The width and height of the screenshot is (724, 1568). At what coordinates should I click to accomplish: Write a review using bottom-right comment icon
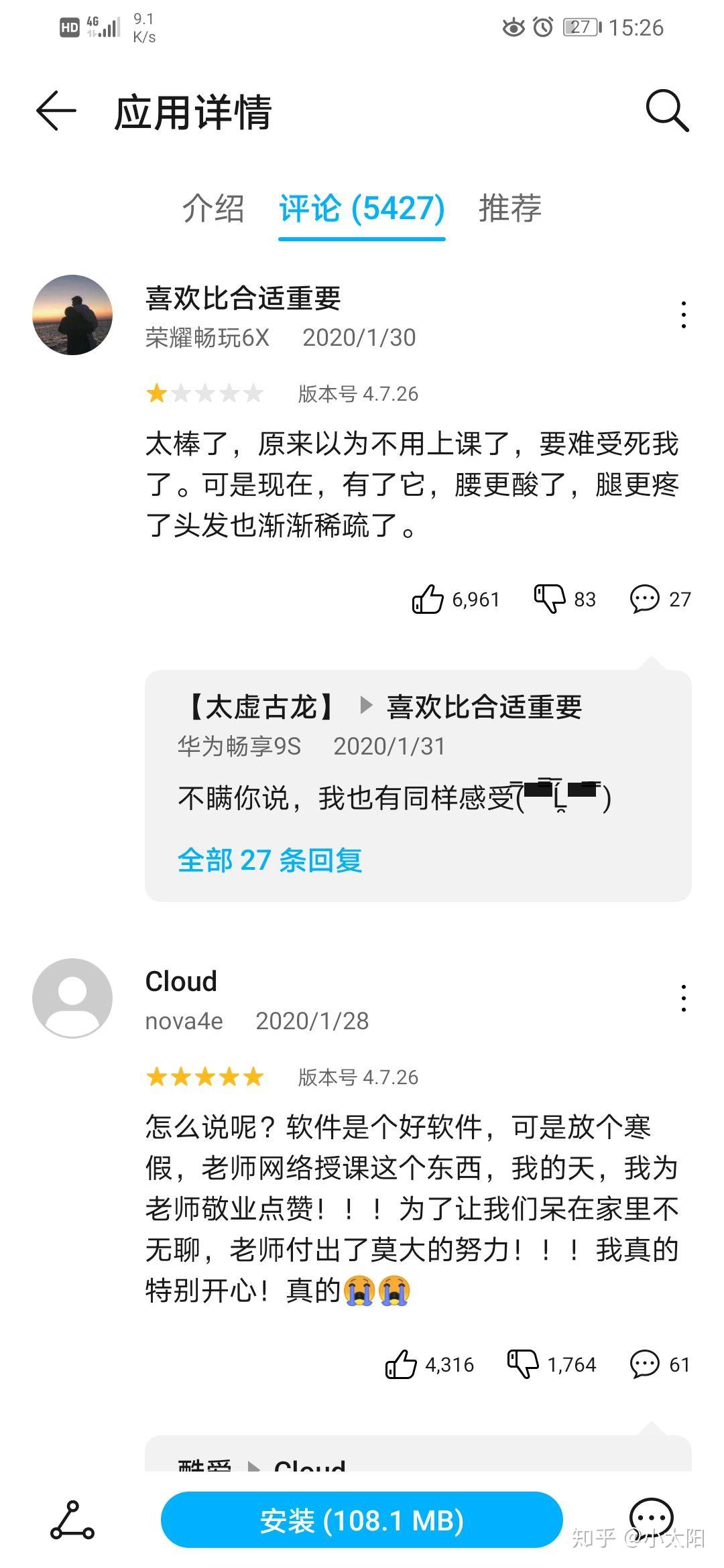point(651,1518)
